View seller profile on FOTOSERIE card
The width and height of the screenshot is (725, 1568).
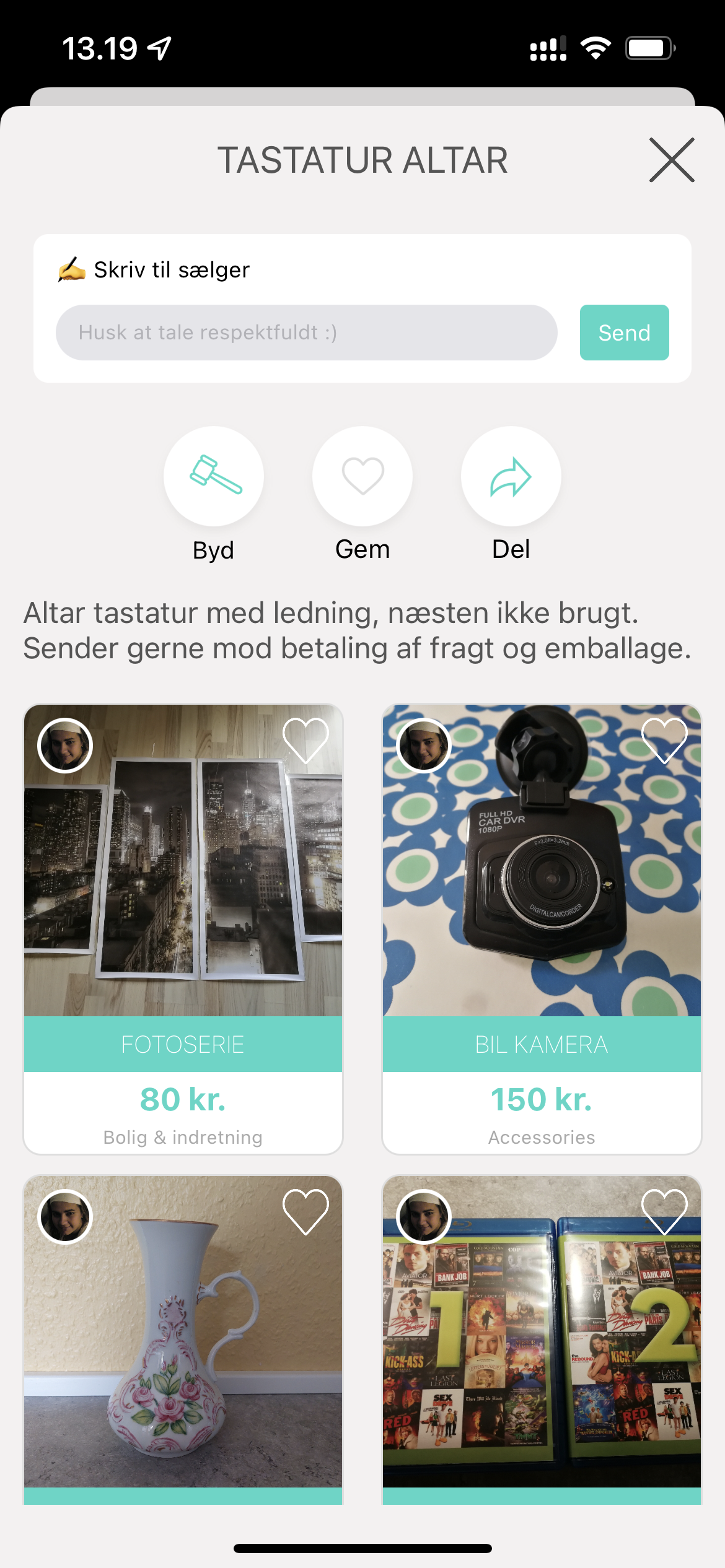[65, 746]
